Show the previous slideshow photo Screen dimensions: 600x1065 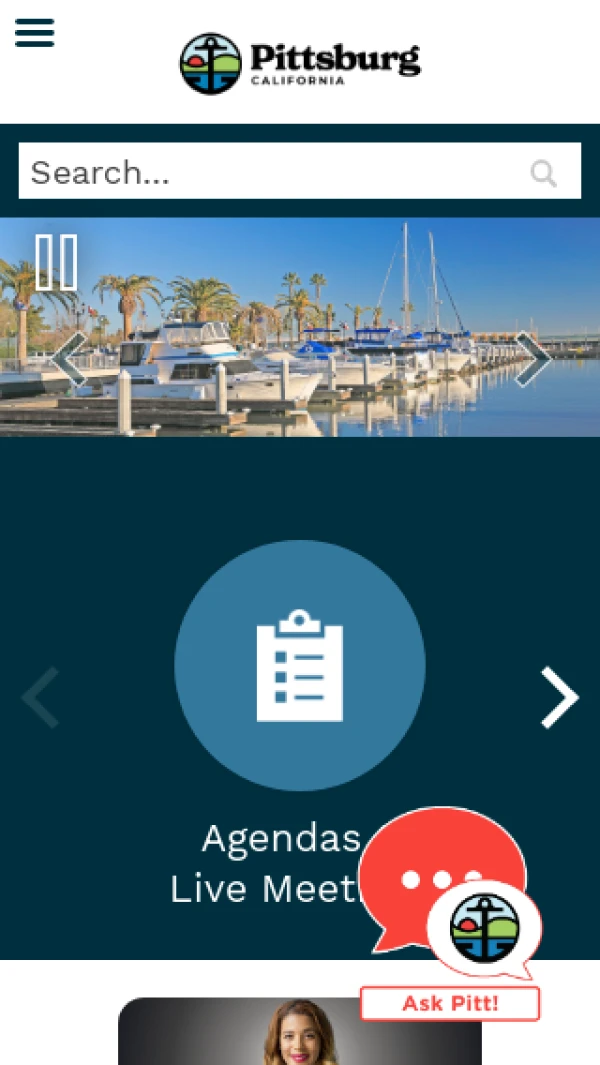pos(69,359)
